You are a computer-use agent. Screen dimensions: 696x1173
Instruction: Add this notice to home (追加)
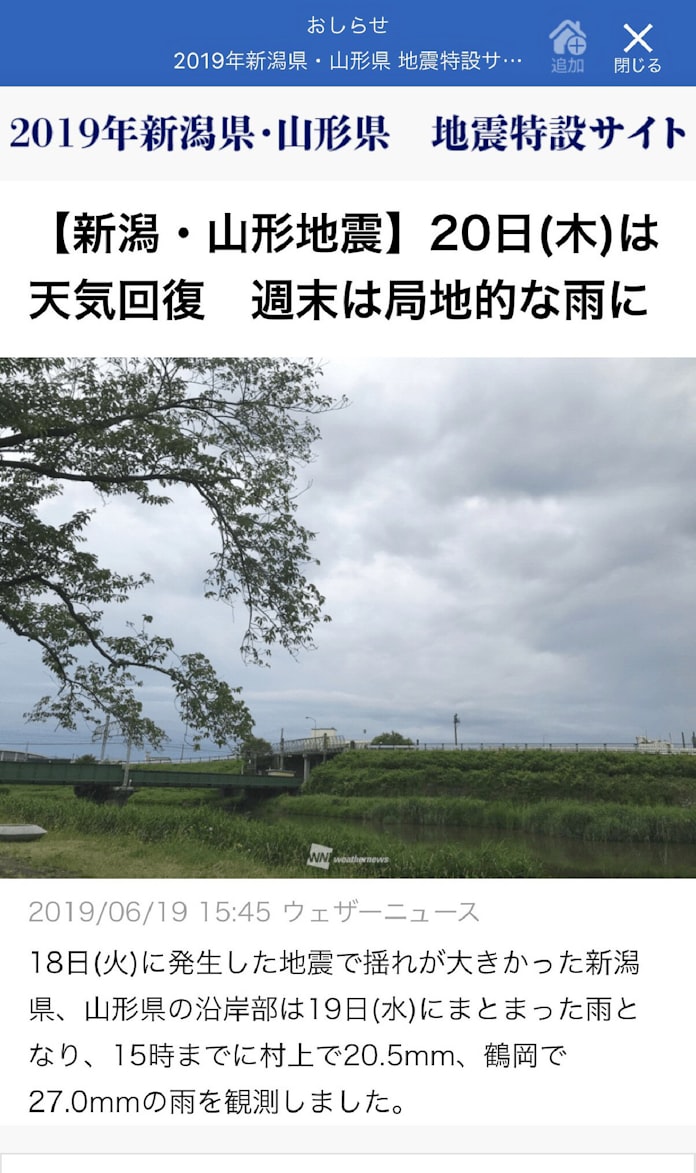567,46
